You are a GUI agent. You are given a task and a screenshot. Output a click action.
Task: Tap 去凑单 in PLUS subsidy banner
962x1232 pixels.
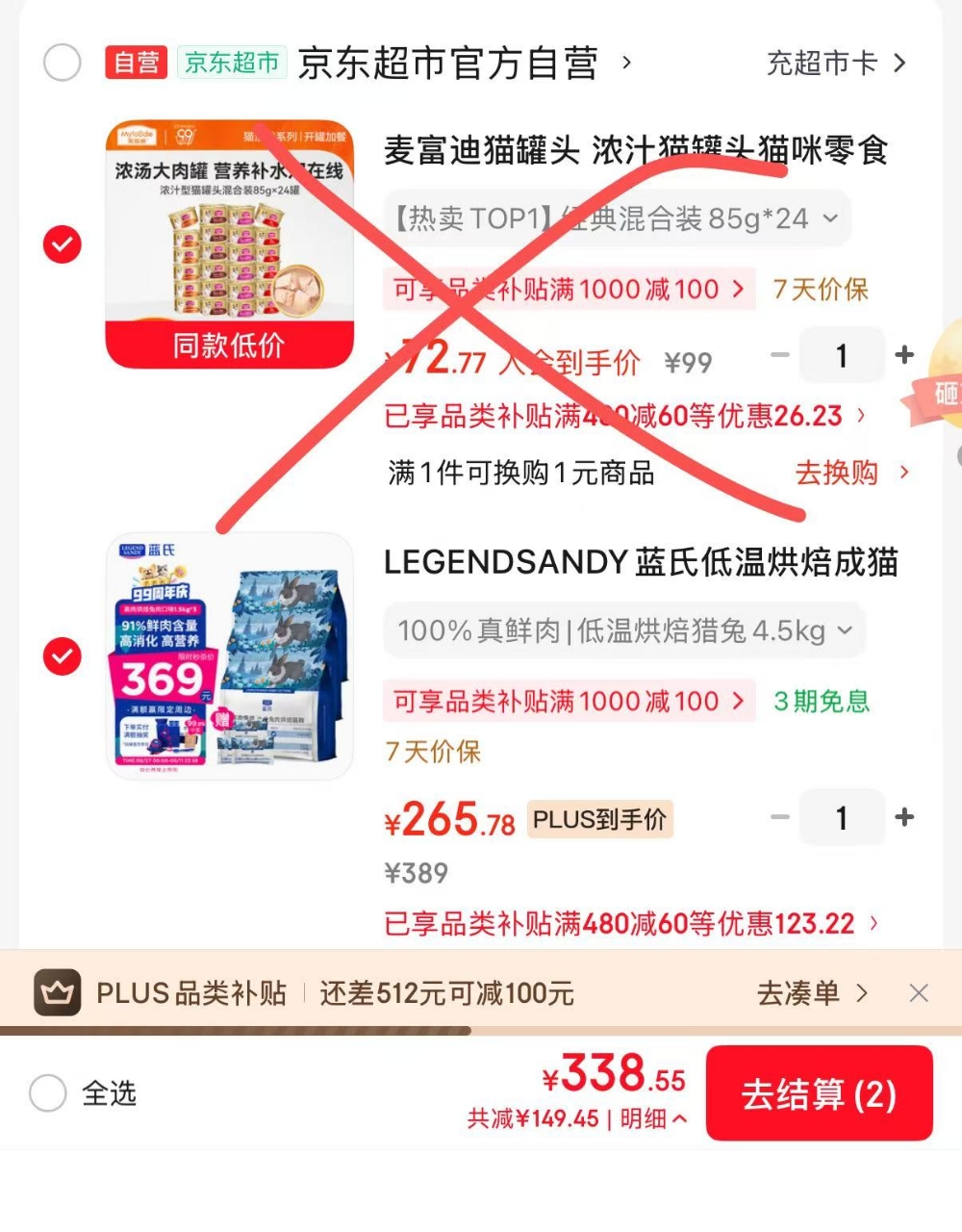click(813, 993)
